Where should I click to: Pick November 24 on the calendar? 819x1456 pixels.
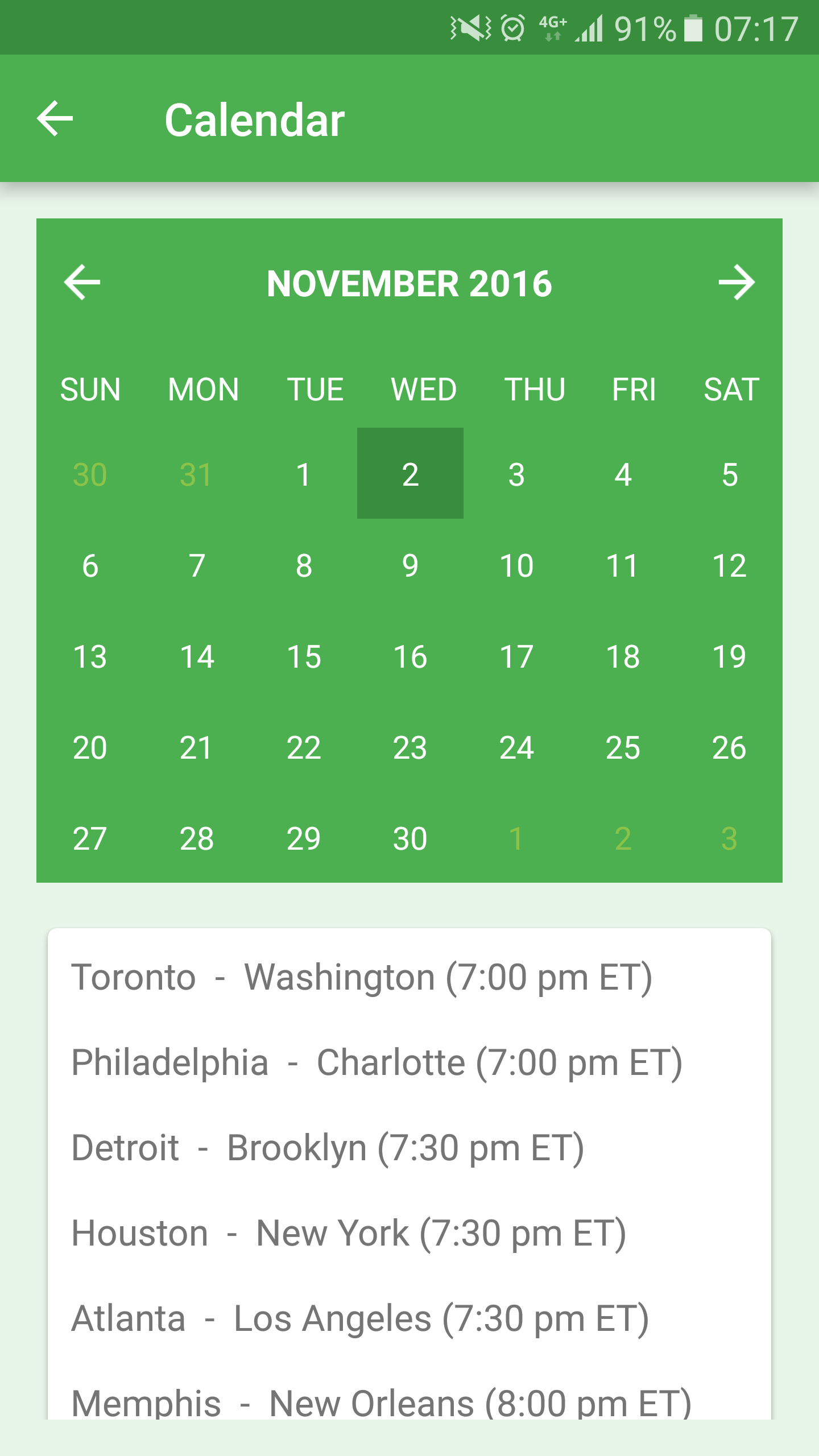pos(516,747)
